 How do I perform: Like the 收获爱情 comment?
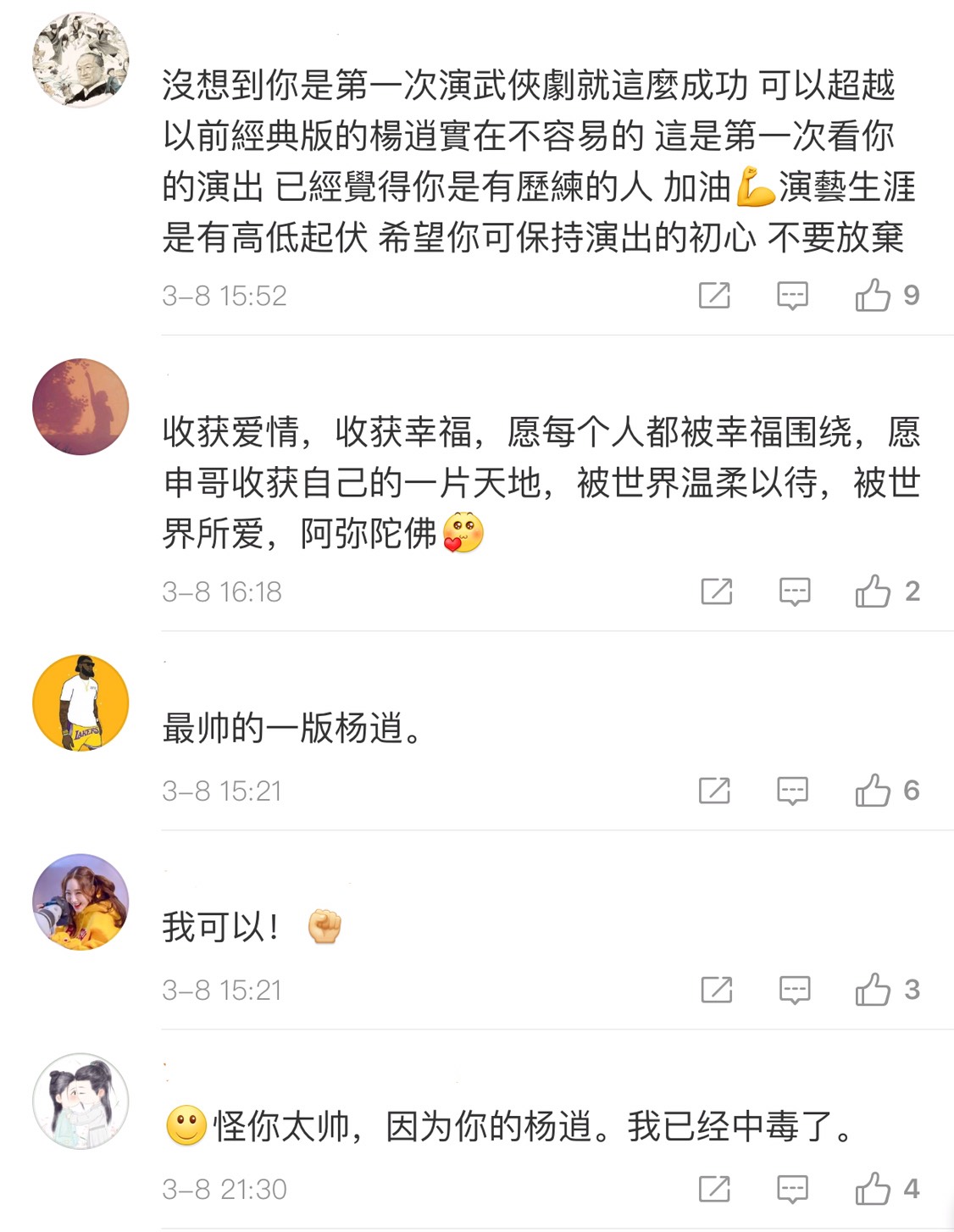point(873,591)
